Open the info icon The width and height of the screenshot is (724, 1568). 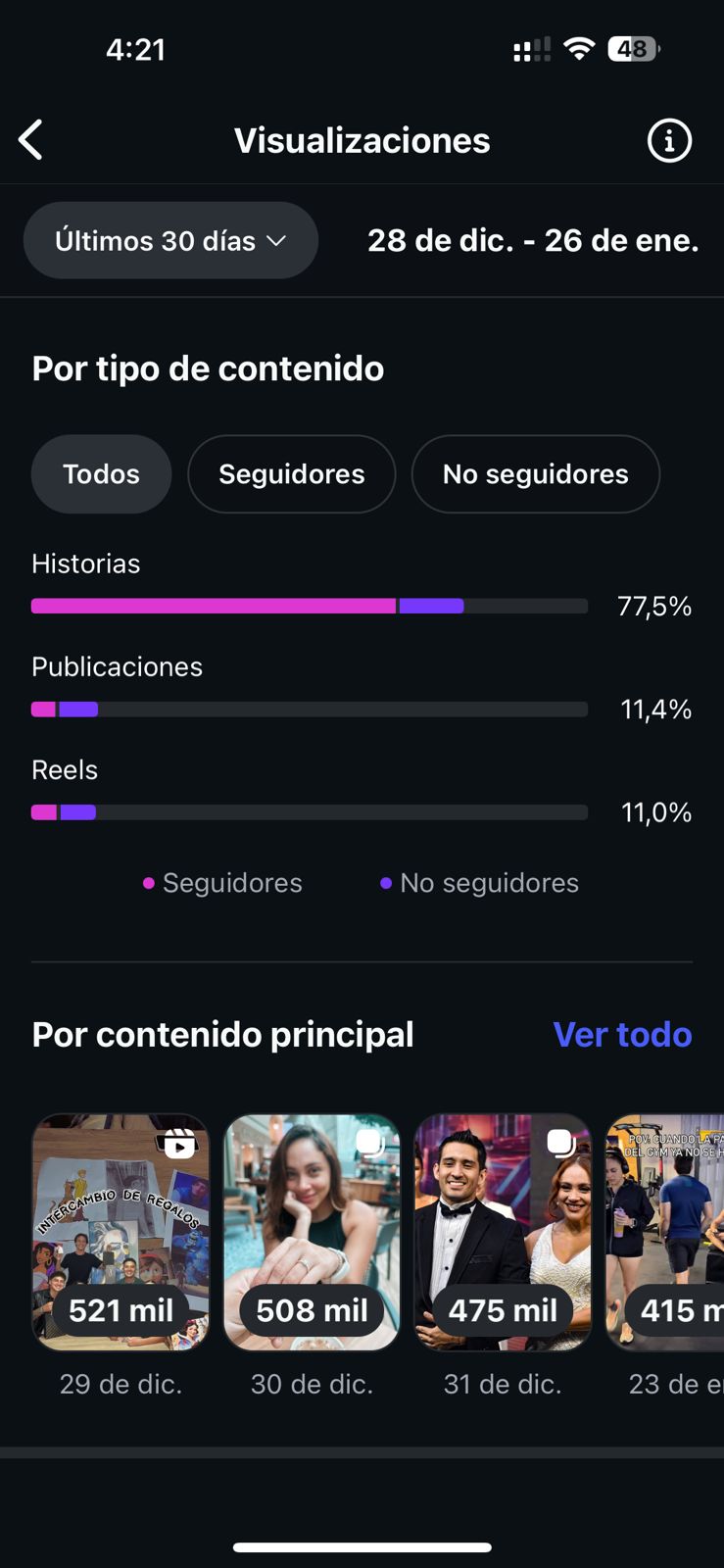point(669,141)
